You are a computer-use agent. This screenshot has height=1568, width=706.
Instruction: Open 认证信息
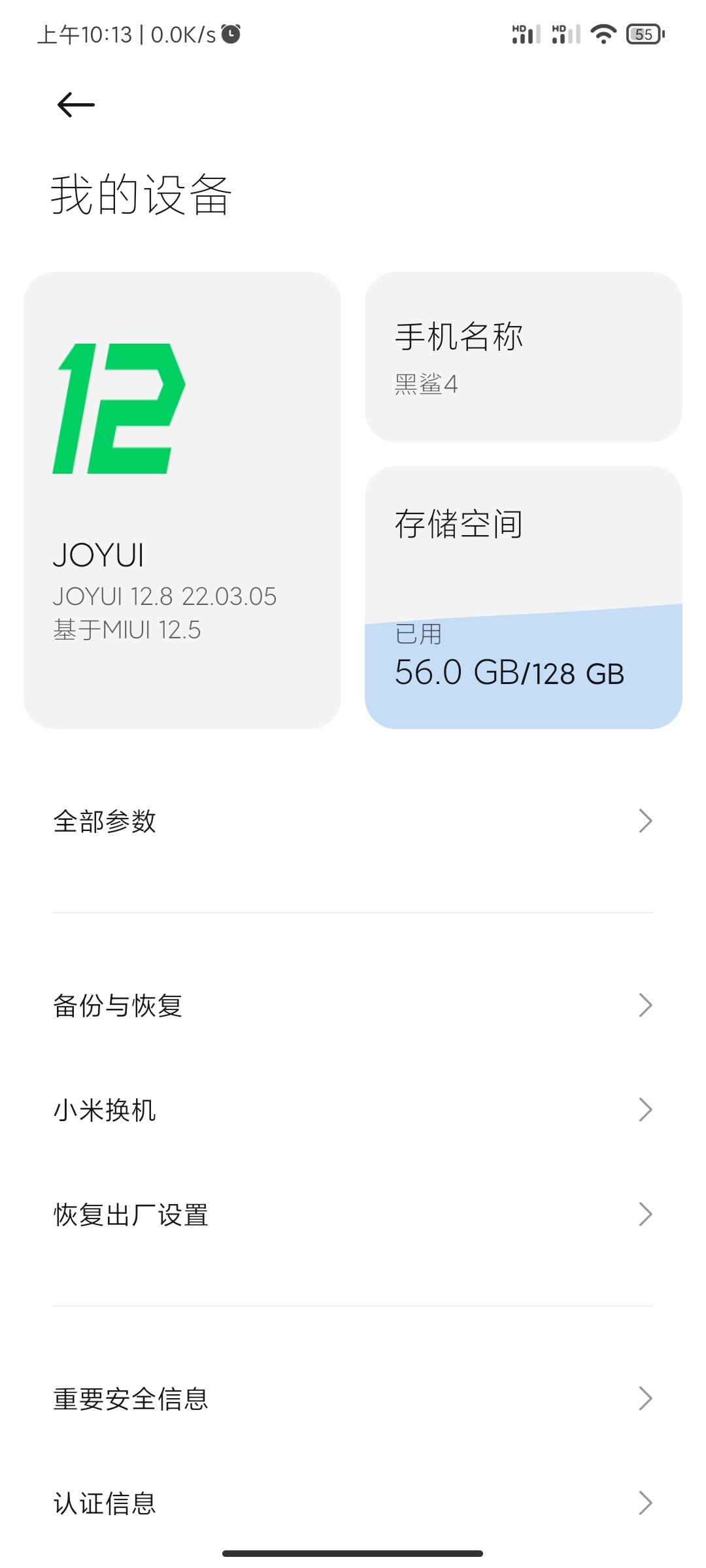click(x=353, y=1503)
